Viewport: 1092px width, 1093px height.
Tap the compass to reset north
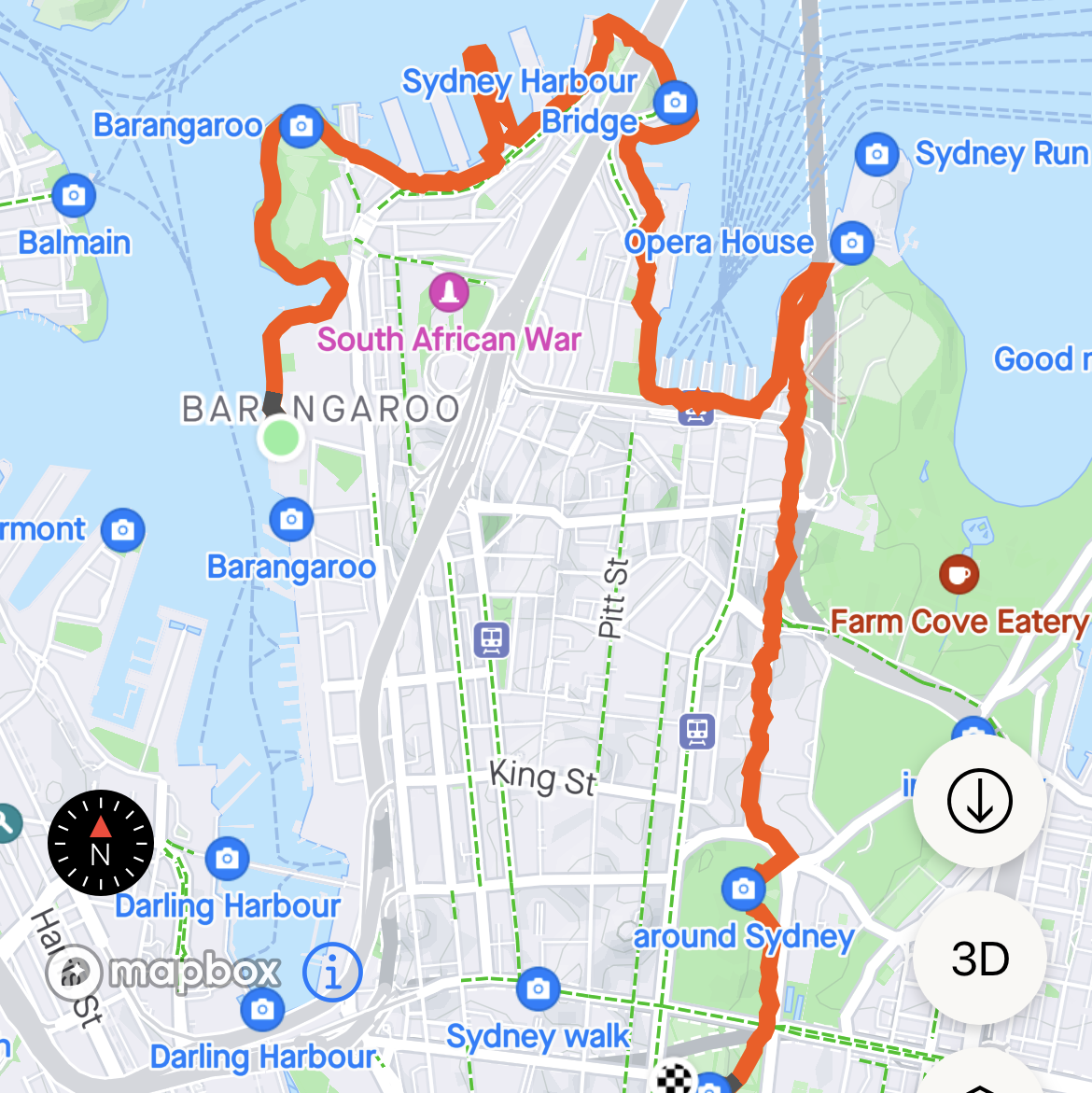100,843
